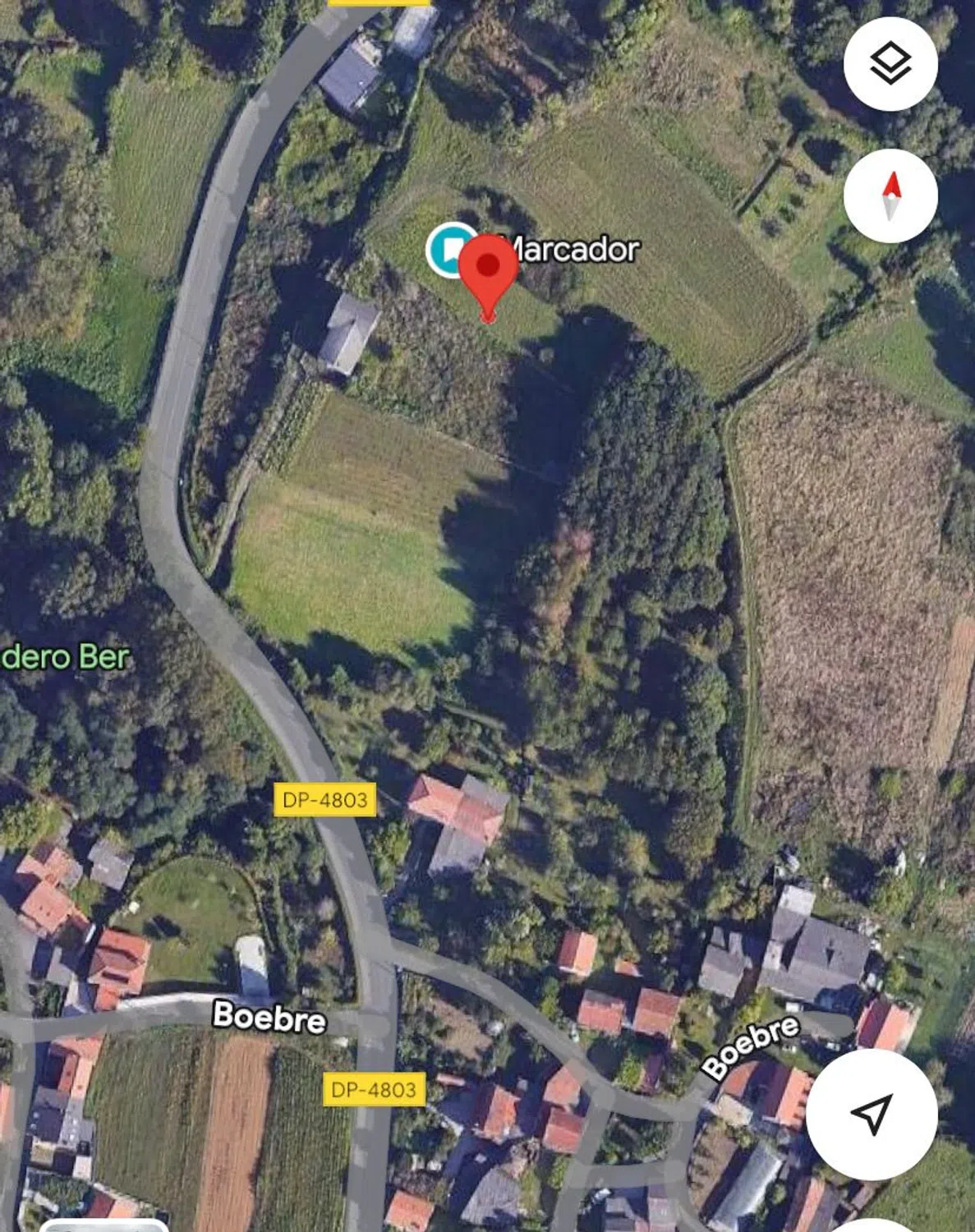
Task: Tap the compass to reset orientation
Action: click(890, 195)
